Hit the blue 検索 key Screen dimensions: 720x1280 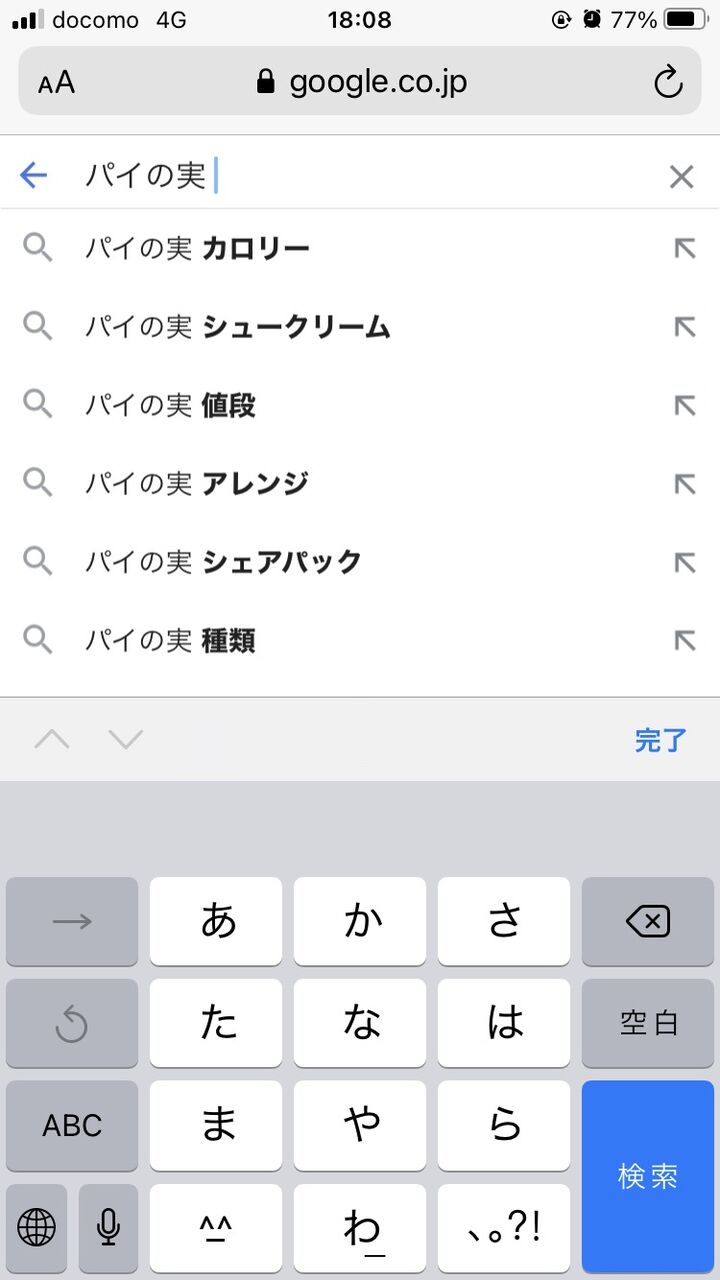[x=648, y=1176]
